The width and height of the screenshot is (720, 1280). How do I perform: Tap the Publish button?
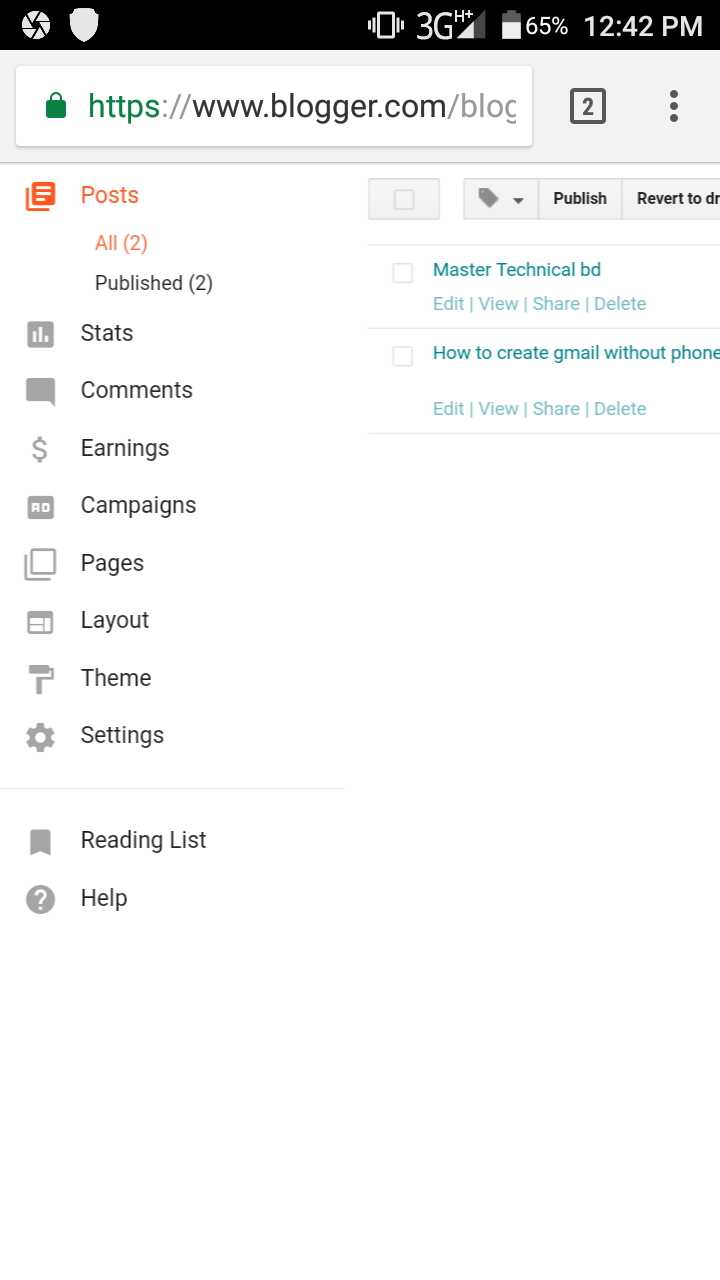tap(580, 199)
